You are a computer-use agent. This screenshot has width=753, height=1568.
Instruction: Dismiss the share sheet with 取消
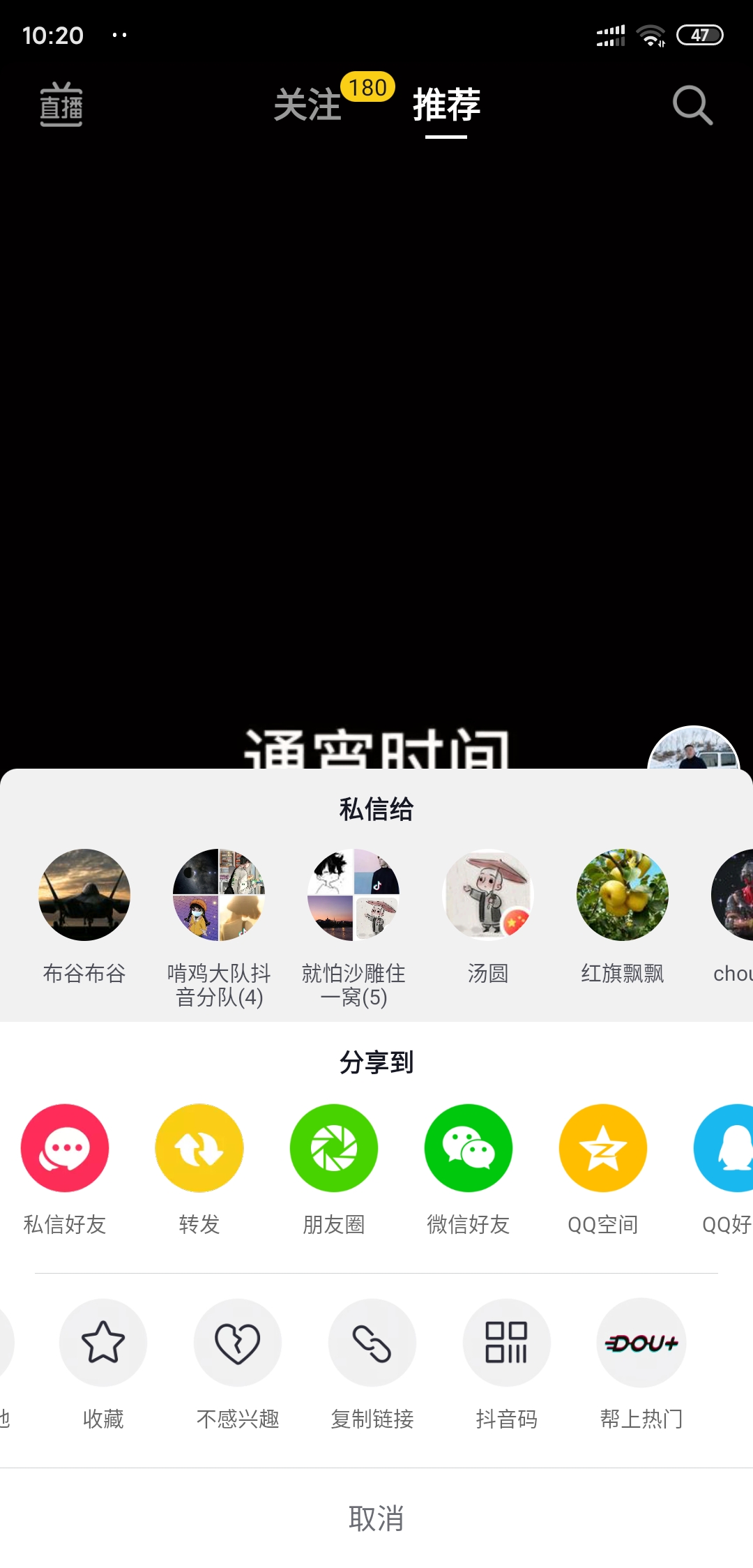(376, 1518)
